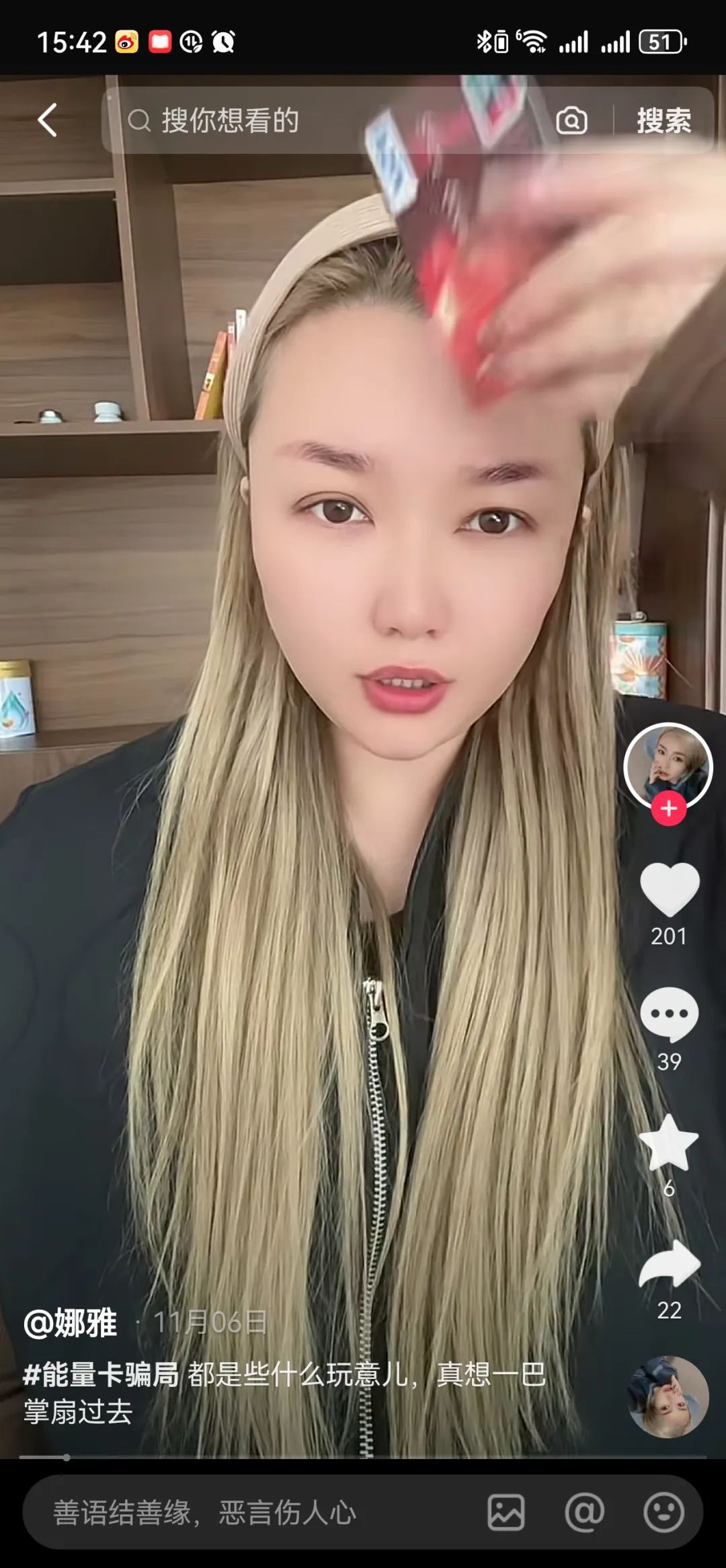Screen dimensions: 726x1568
Task: Mention someone with the @ icon
Action: (584, 1512)
